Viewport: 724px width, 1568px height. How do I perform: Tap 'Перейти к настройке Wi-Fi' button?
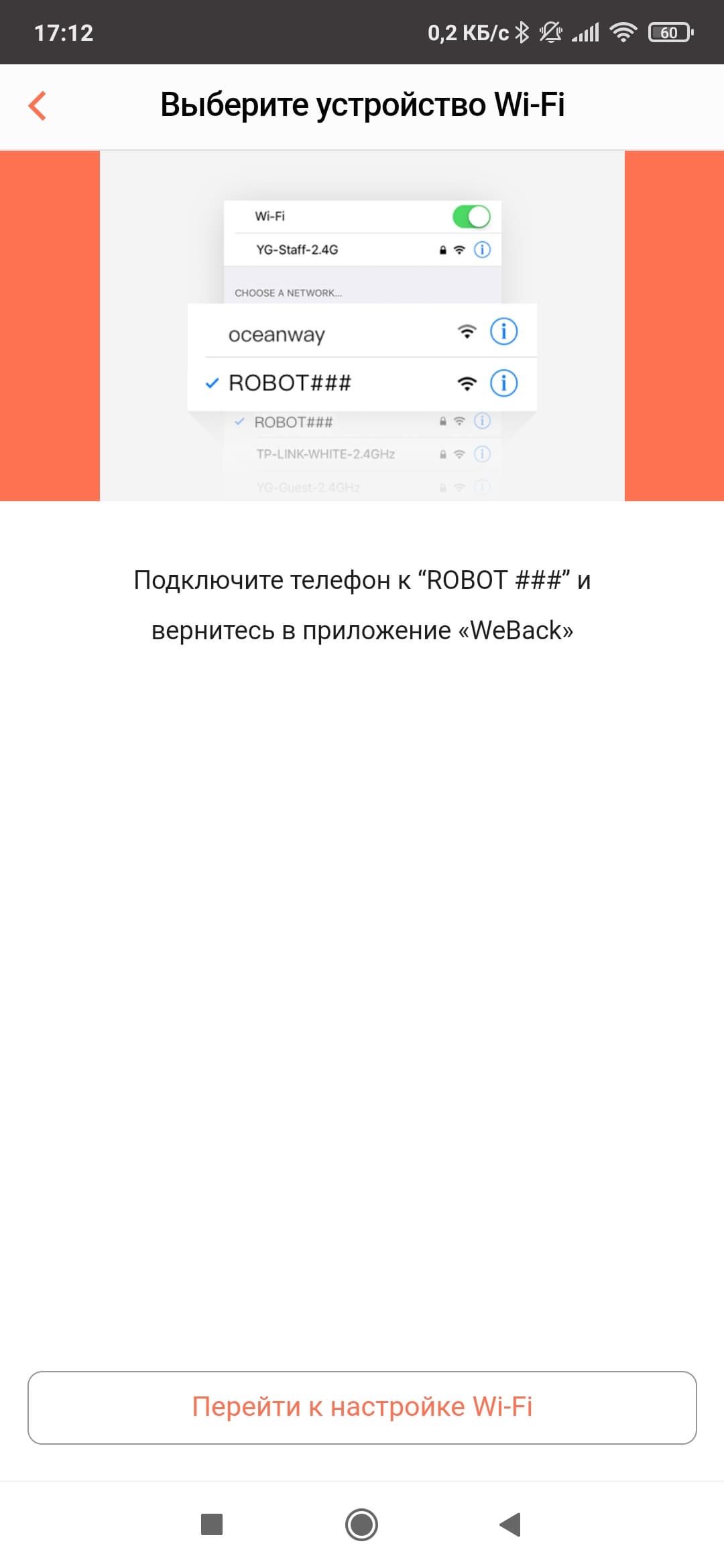[362, 1407]
